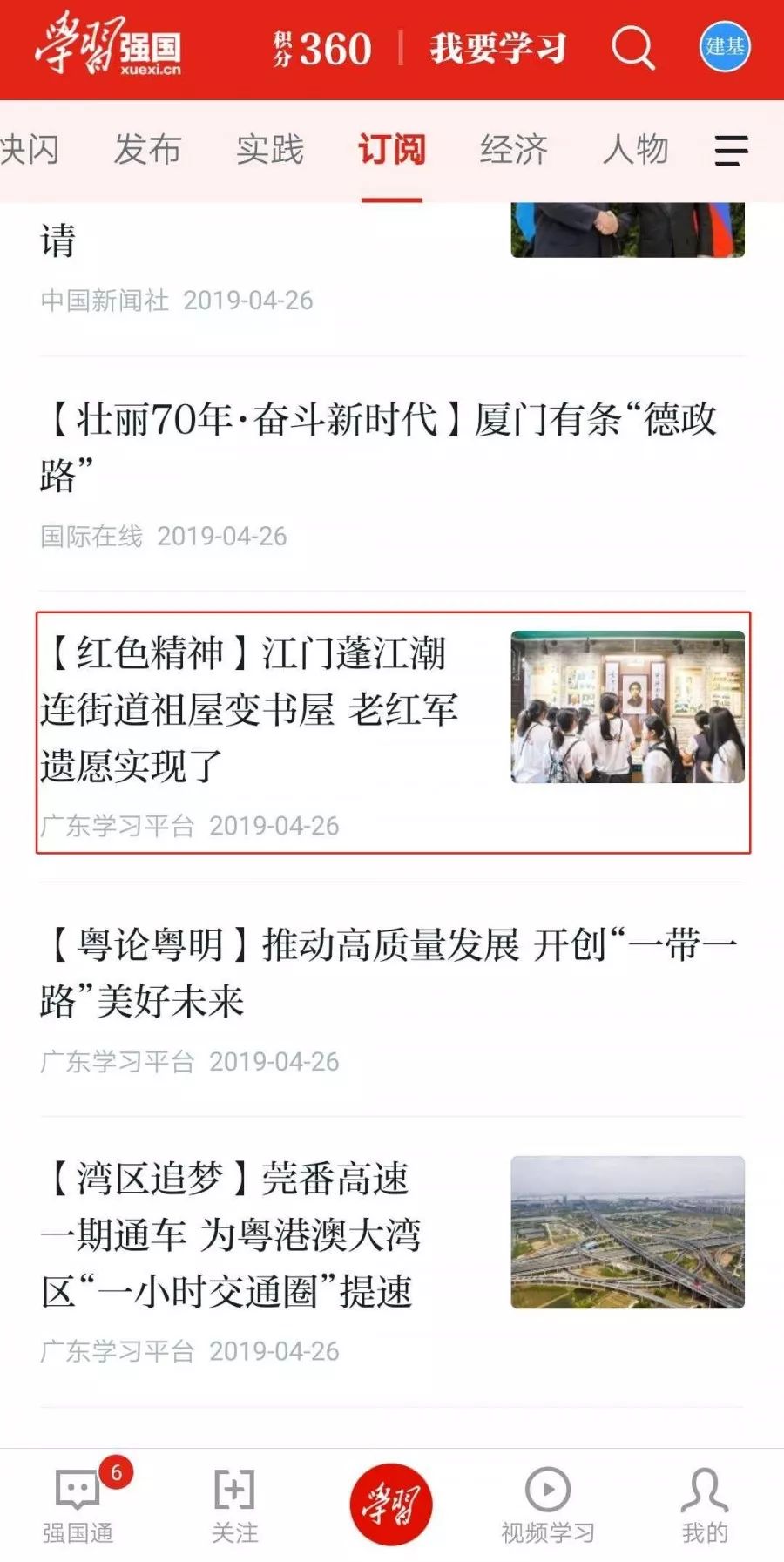Open the 建基 profile avatar
784x1562 pixels.
click(725, 47)
